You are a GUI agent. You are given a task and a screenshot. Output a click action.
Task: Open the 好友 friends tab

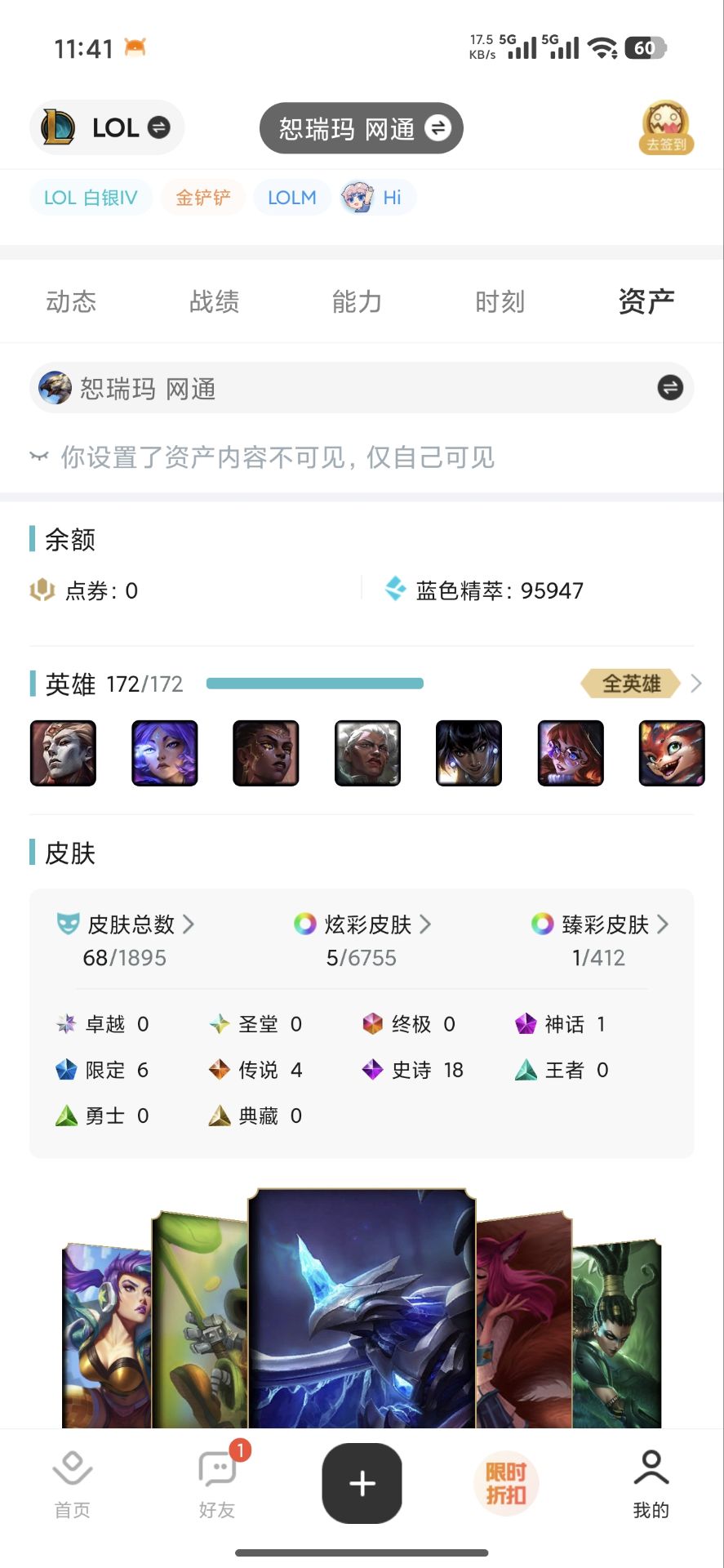(217, 1484)
